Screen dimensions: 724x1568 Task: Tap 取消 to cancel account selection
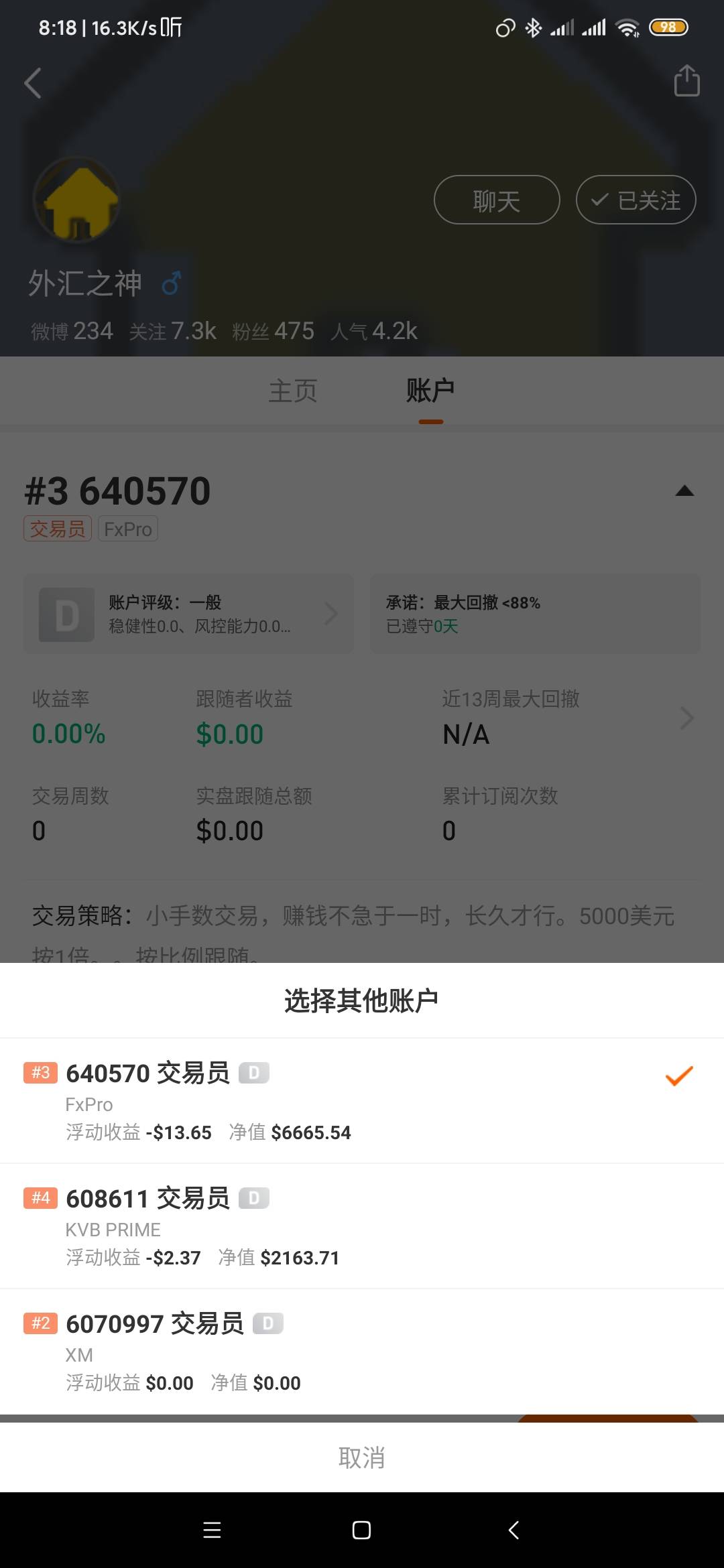click(x=362, y=1457)
